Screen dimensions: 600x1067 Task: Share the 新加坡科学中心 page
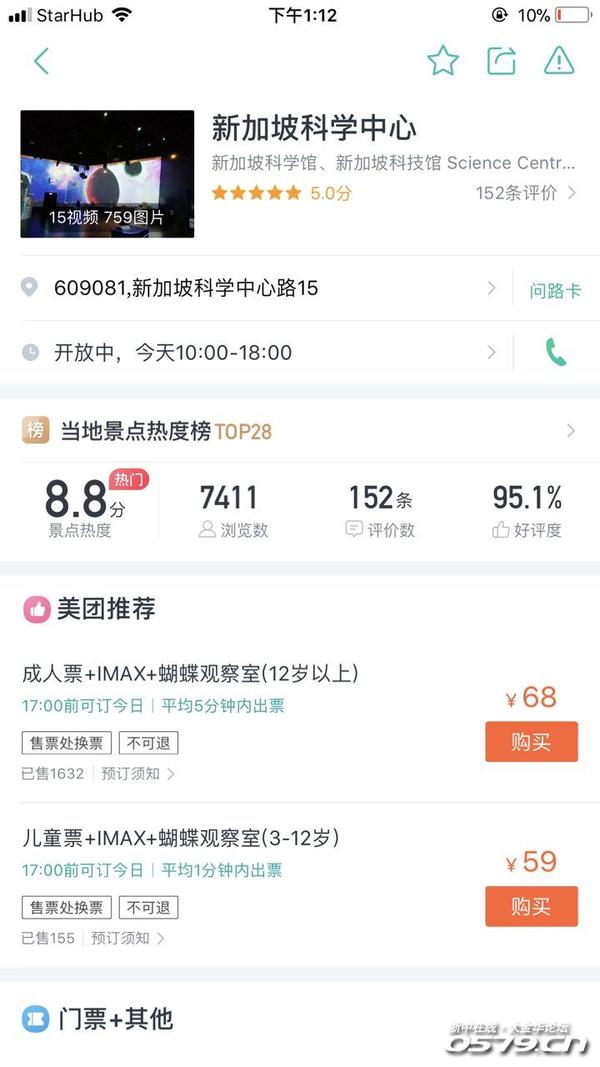coord(501,61)
